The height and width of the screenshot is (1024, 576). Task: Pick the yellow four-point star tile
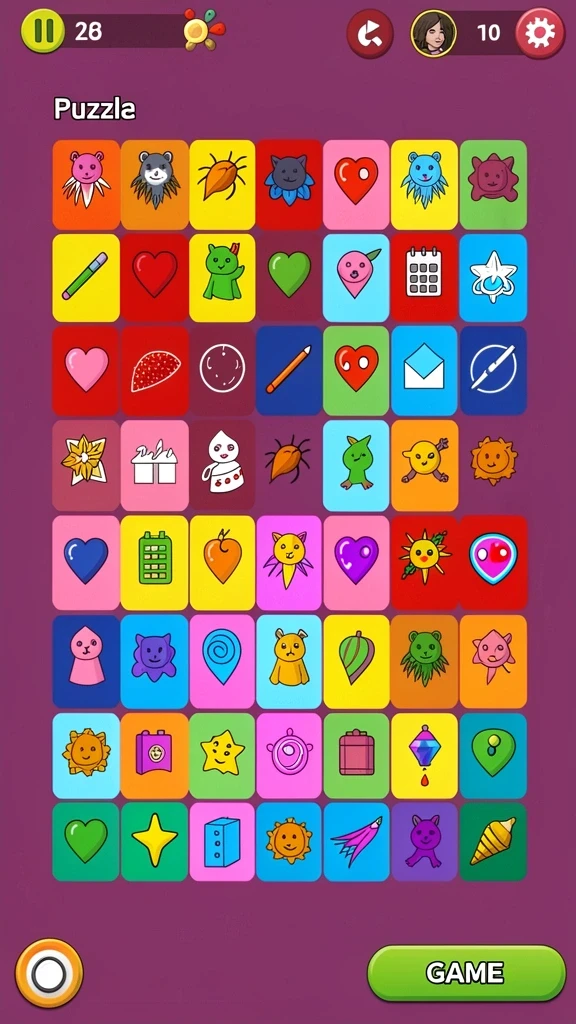tap(154, 841)
